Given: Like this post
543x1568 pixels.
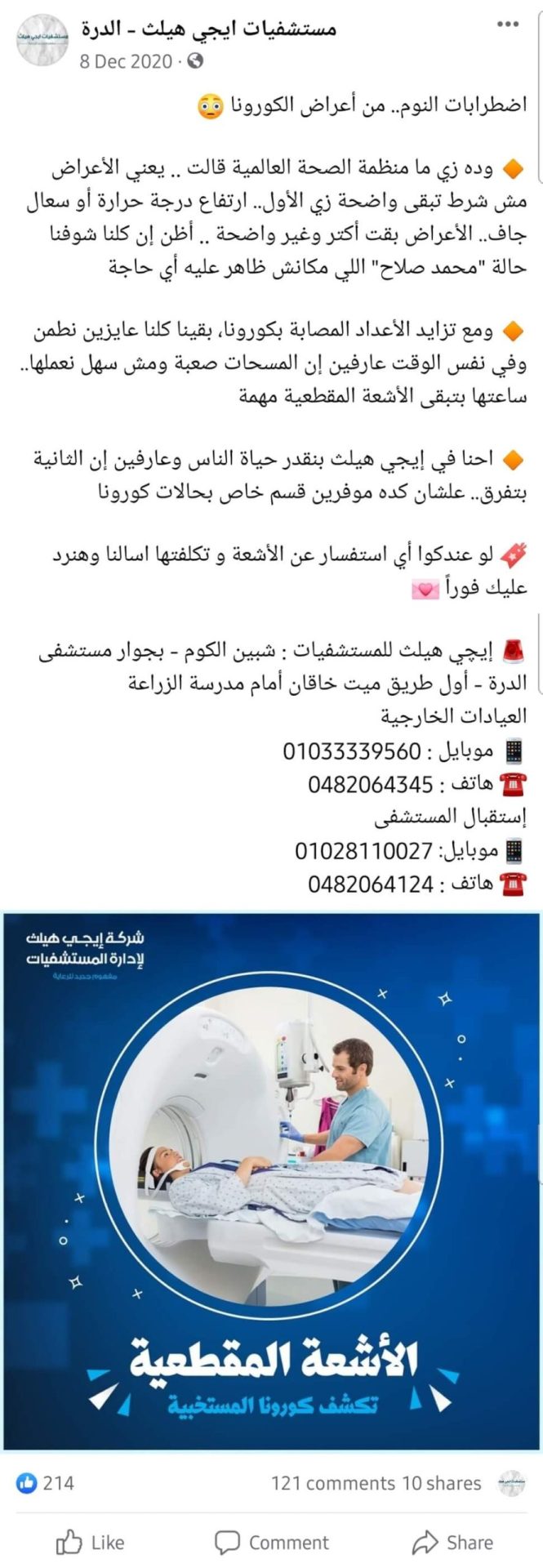Looking at the screenshot, I should pos(91,1542).
